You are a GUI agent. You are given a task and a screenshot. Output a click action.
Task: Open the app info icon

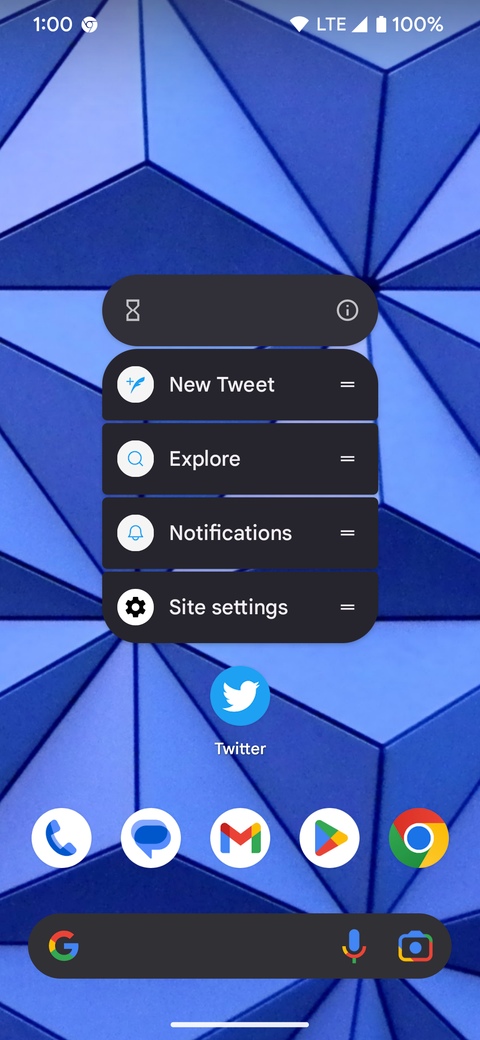[347, 310]
